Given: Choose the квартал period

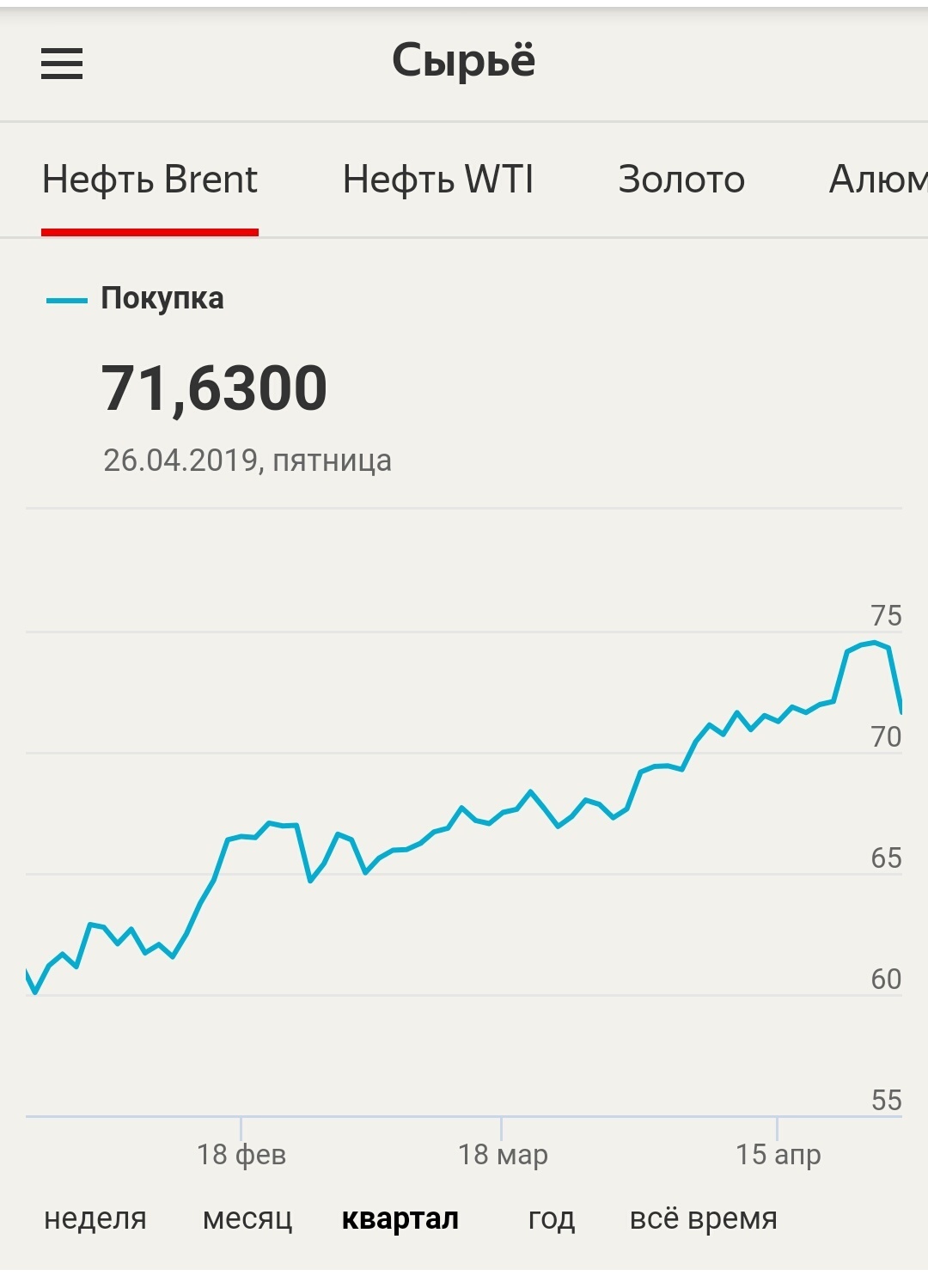Looking at the screenshot, I should [400, 1218].
